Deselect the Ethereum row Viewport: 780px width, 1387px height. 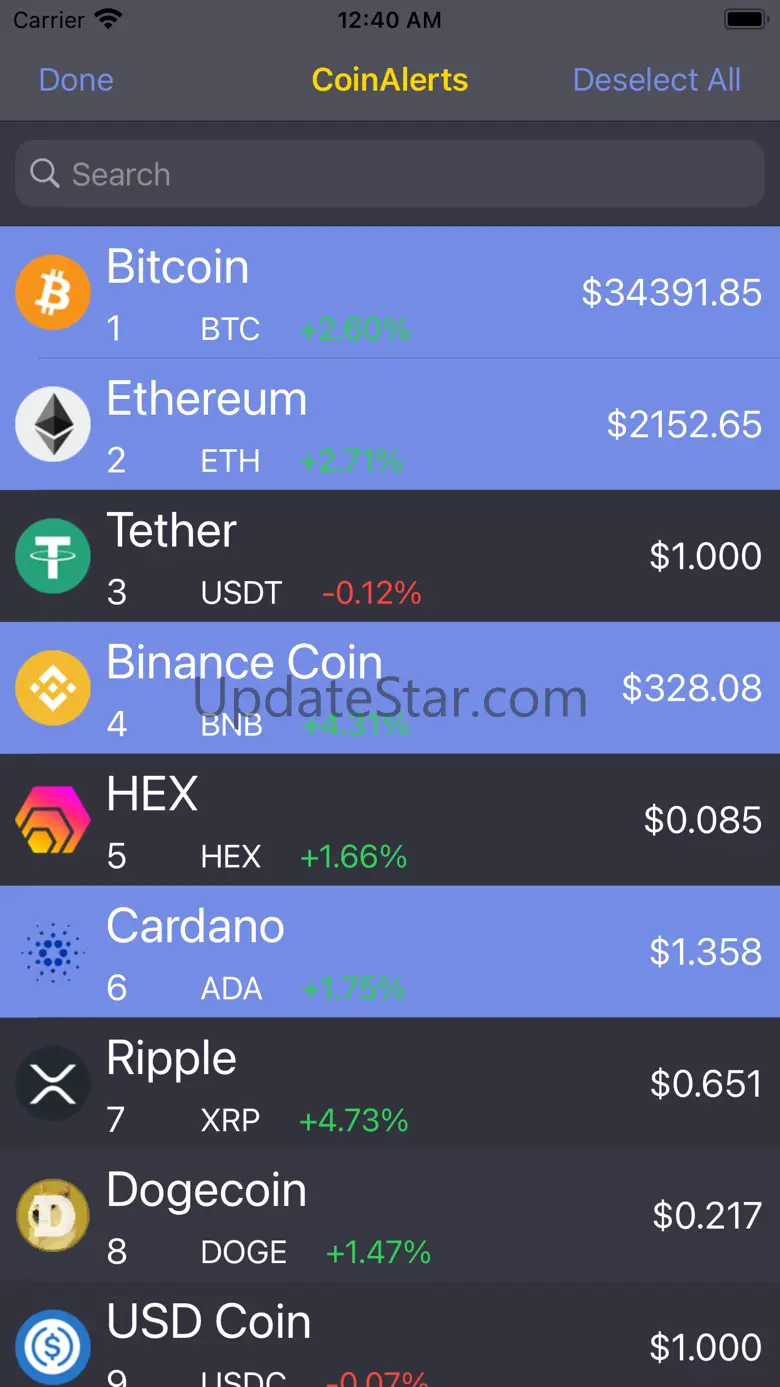tap(390, 425)
